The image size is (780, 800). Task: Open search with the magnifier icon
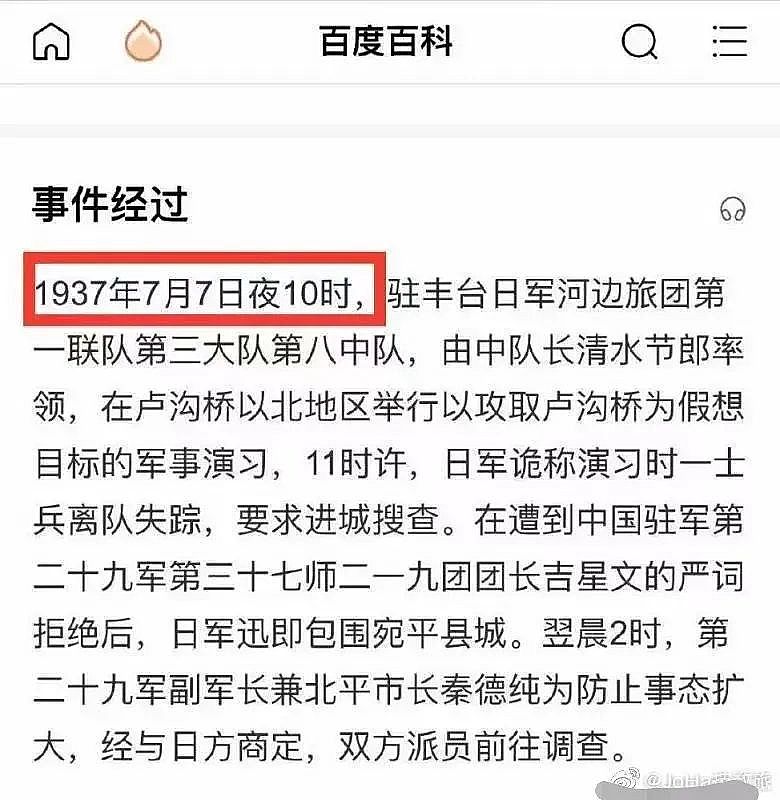pyautogui.click(x=639, y=42)
